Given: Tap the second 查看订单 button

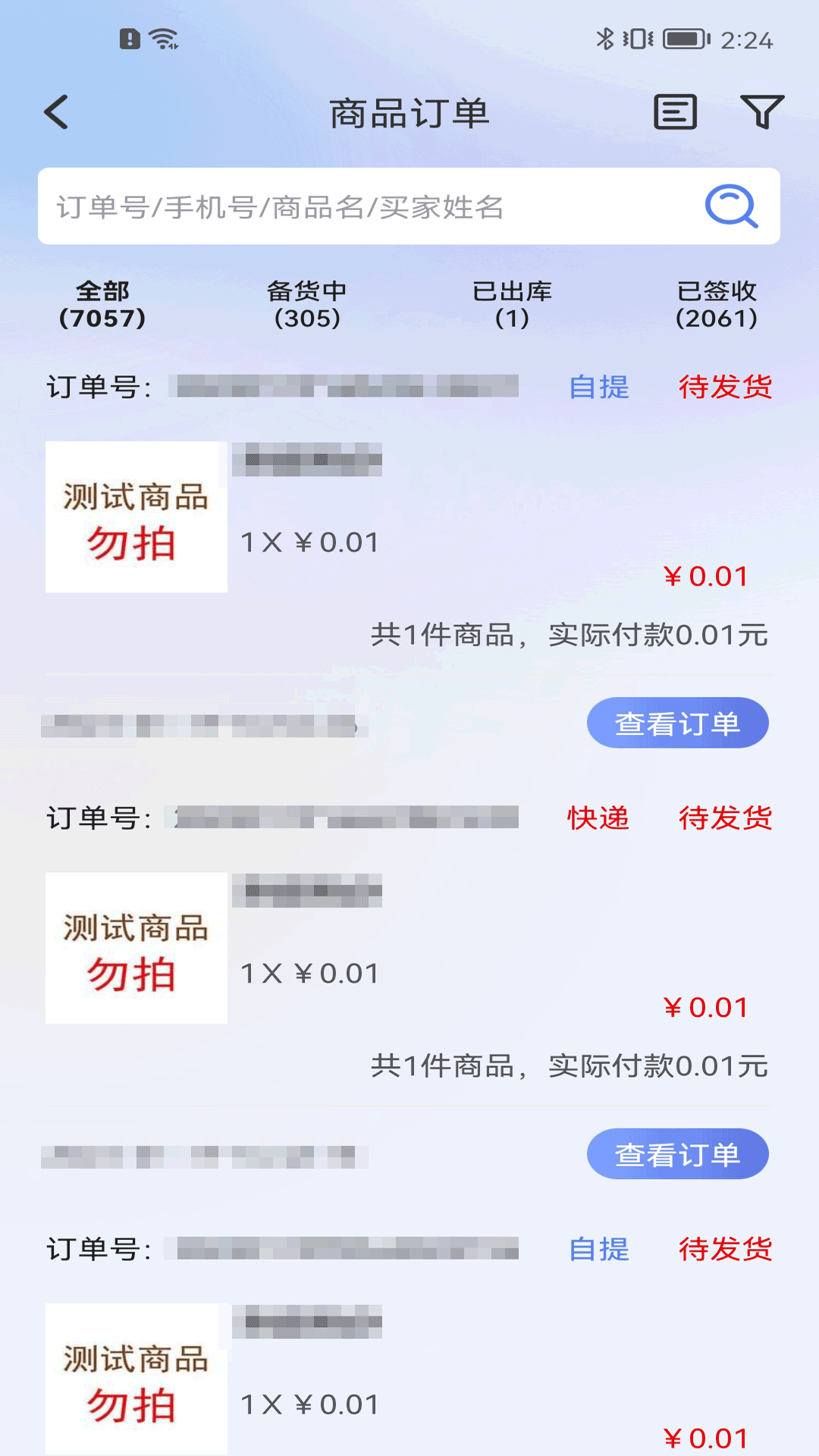Looking at the screenshot, I should (677, 1153).
